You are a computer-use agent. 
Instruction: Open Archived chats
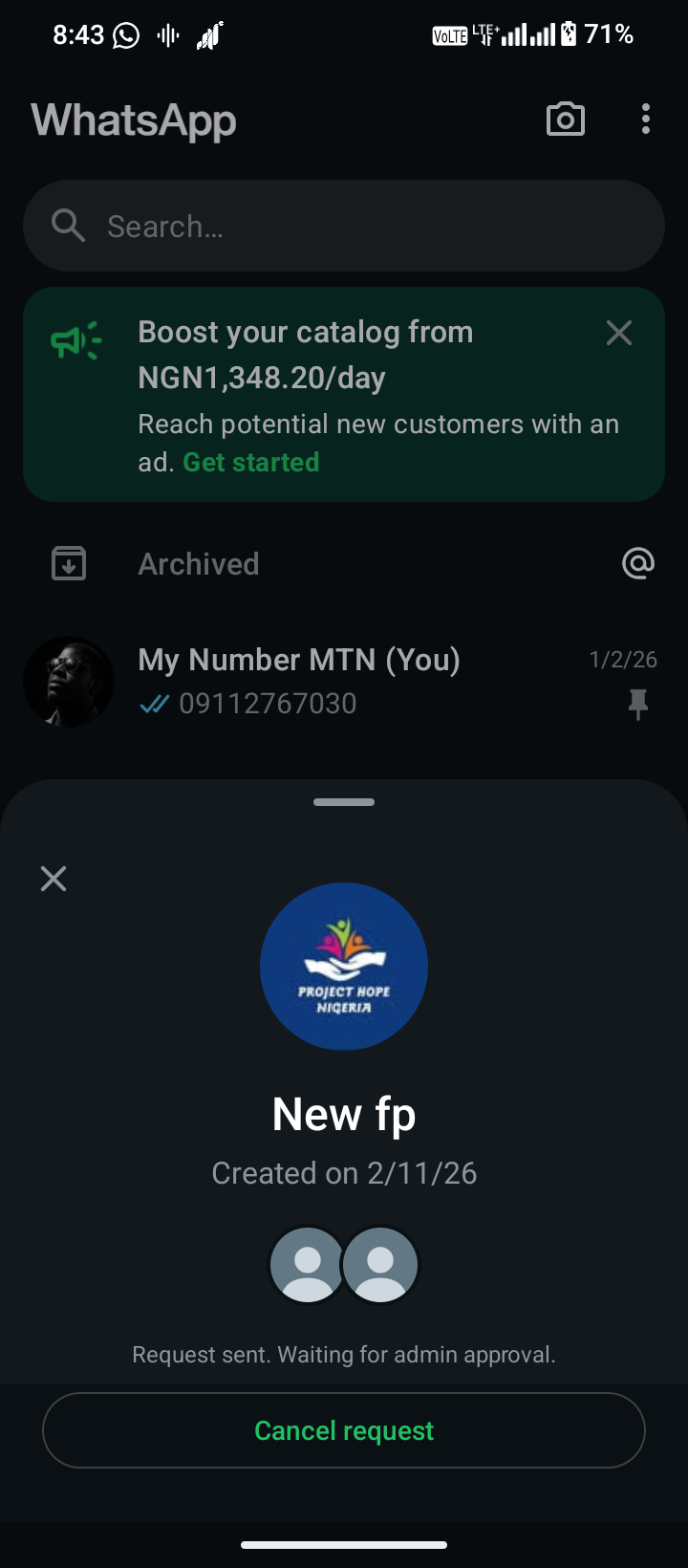point(199,564)
